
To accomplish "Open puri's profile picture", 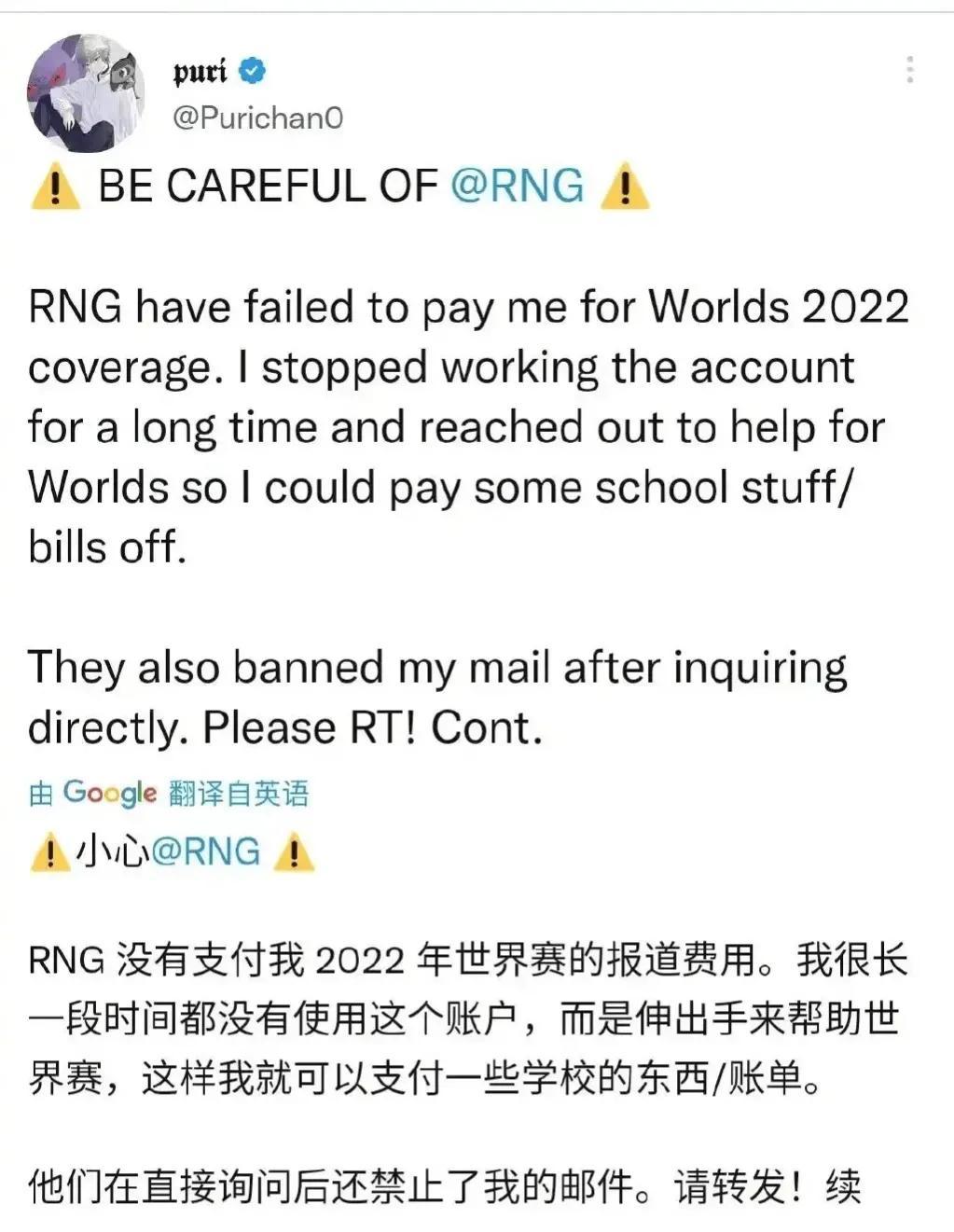I will [87, 92].
